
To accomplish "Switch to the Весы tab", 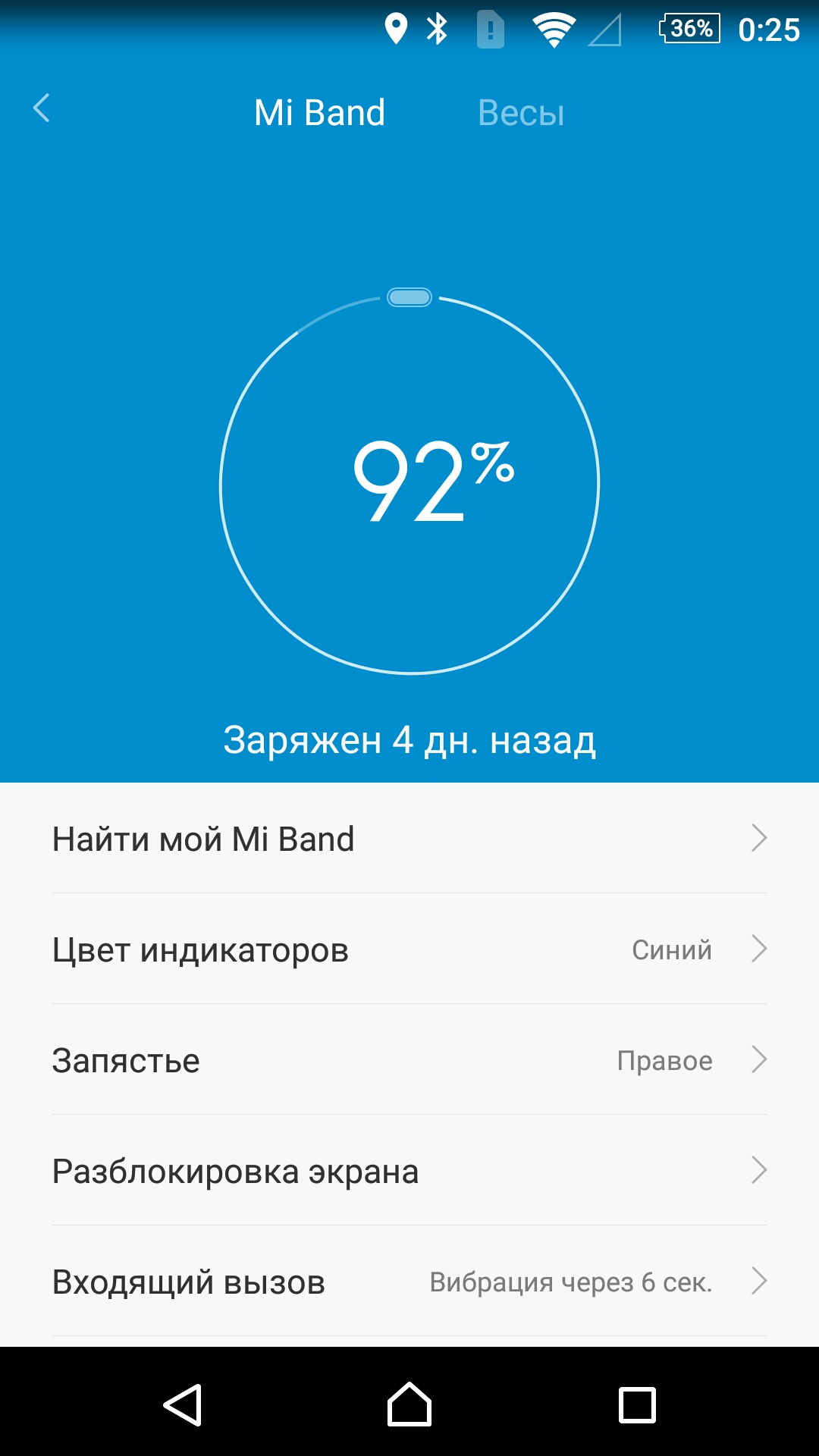I will pyautogui.click(x=521, y=113).
